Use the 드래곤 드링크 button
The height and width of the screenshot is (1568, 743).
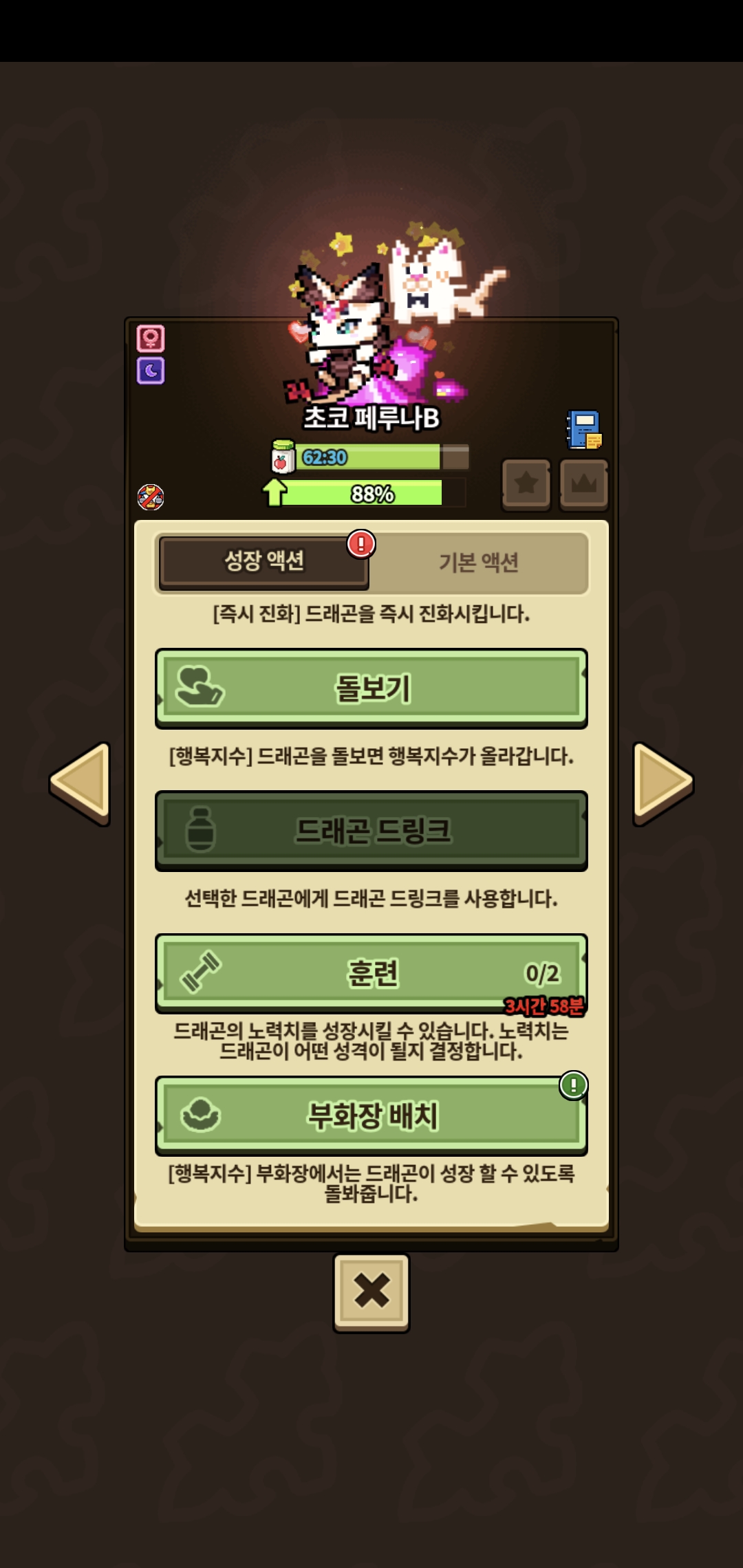click(x=371, y=831)
